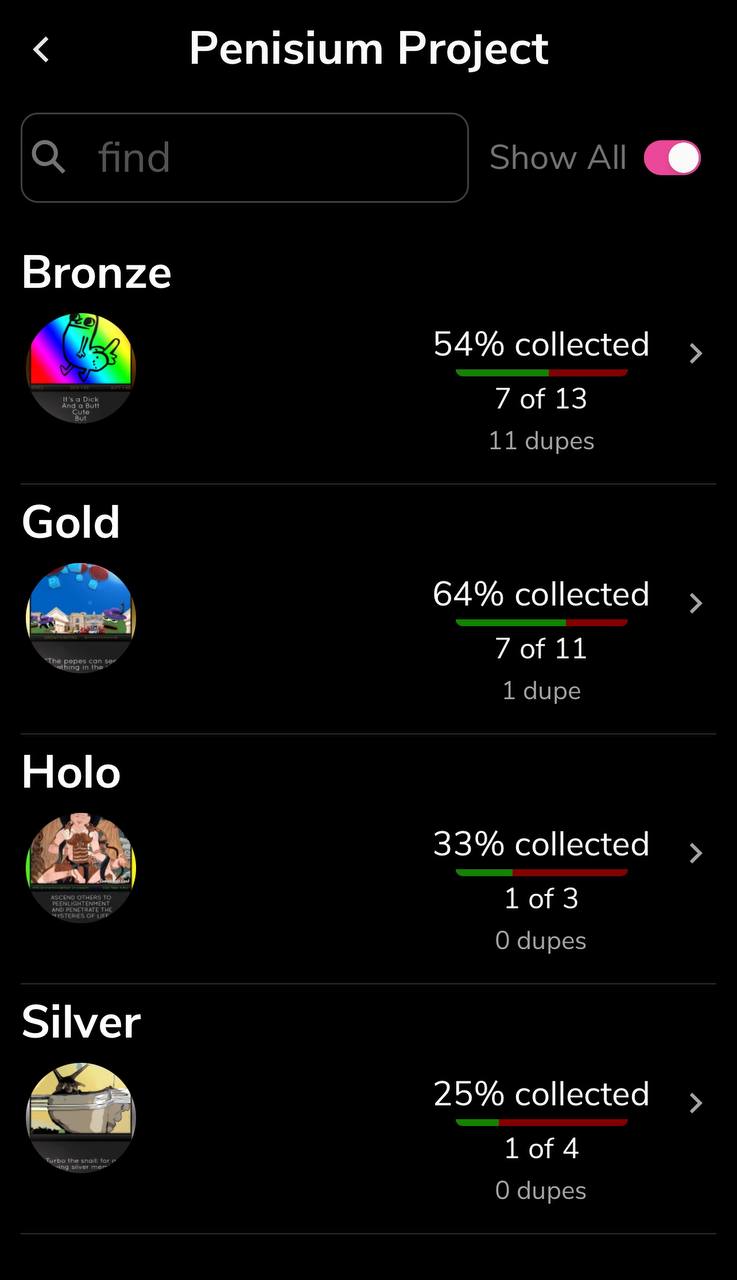The image size is (737, 1280).
Task: Open the Silver collection row
Action: point(368,1118)
